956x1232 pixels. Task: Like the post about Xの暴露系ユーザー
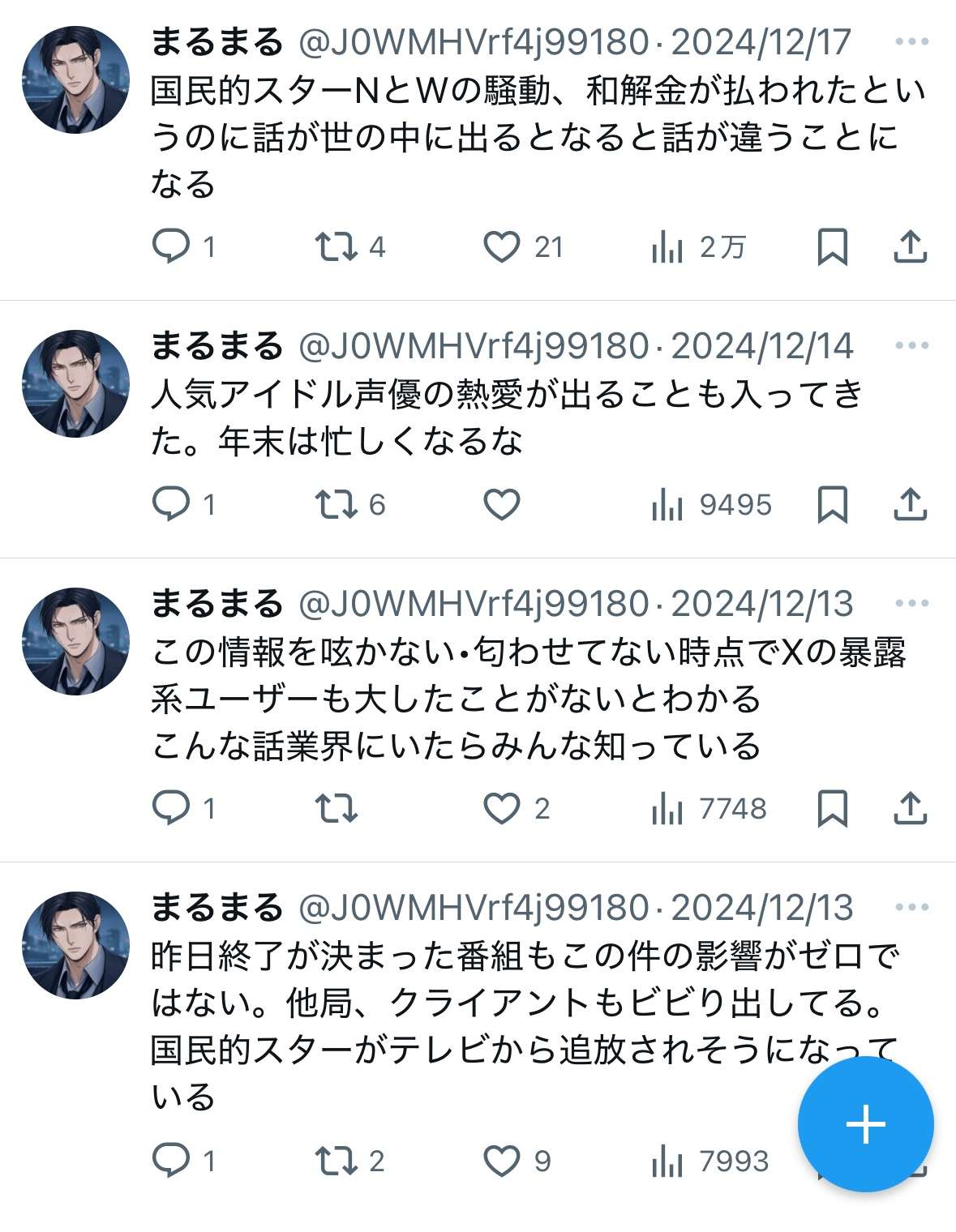click(501, 808)
